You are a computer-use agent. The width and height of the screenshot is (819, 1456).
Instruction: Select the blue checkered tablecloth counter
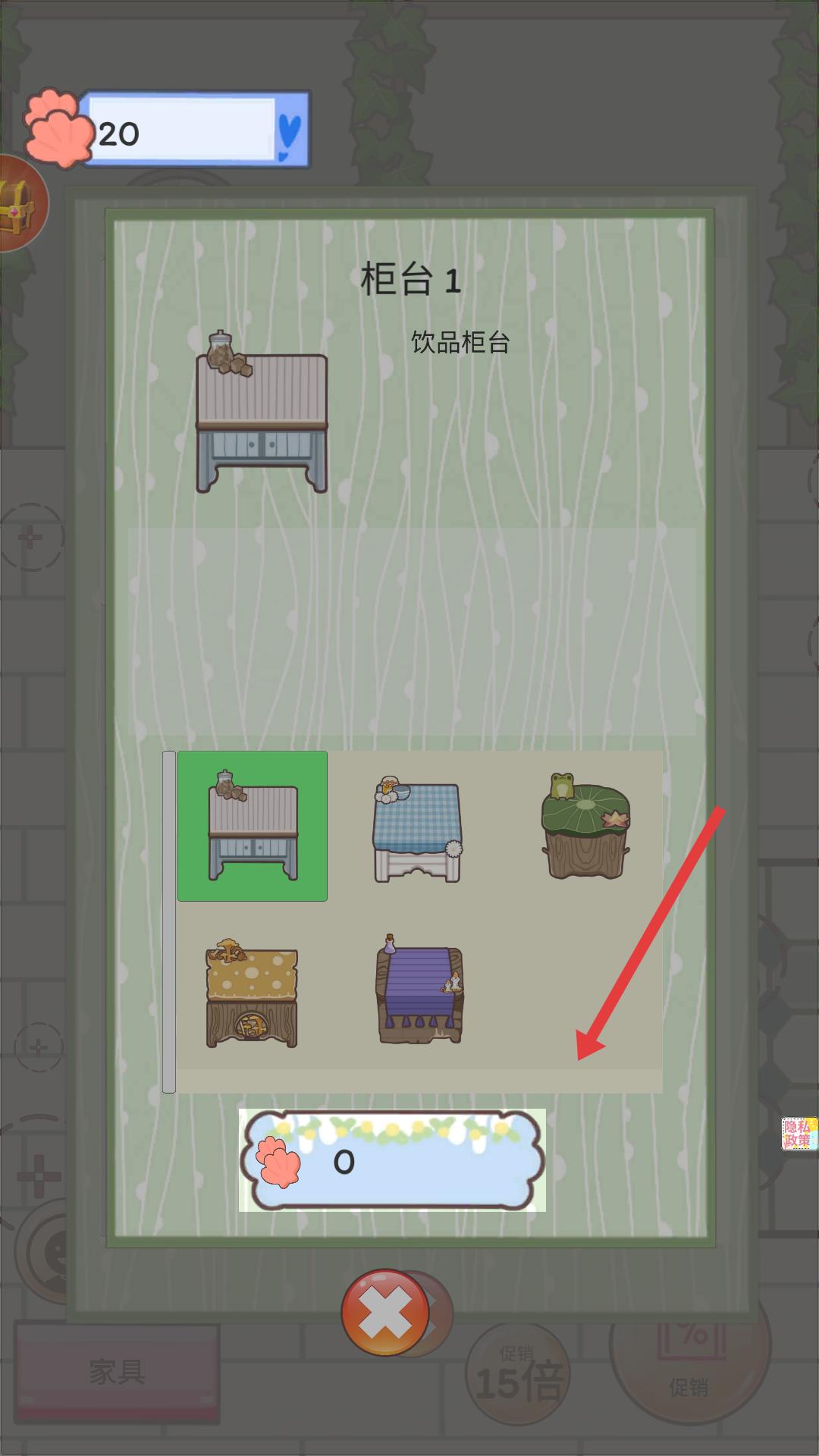pyautogui.click(x=418, y=830)
